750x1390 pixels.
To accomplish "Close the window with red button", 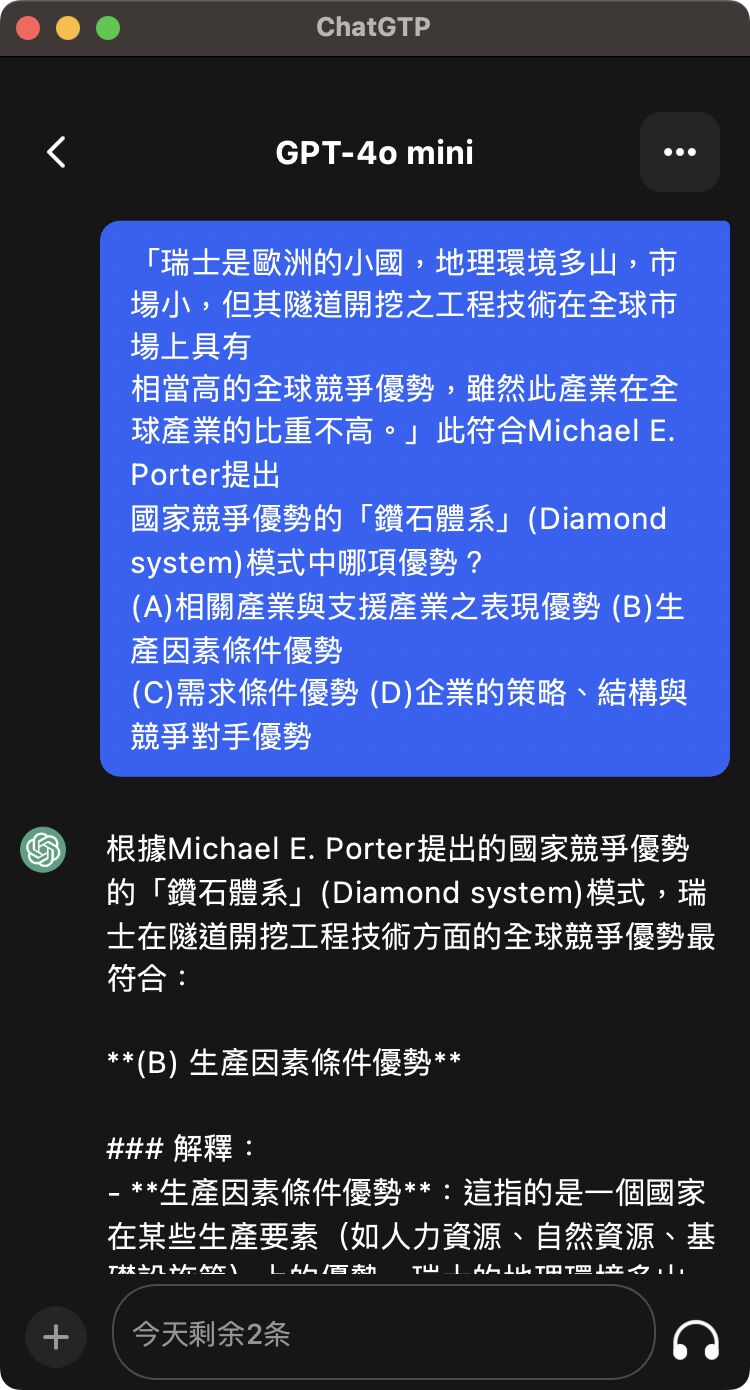I will (28, 28).
